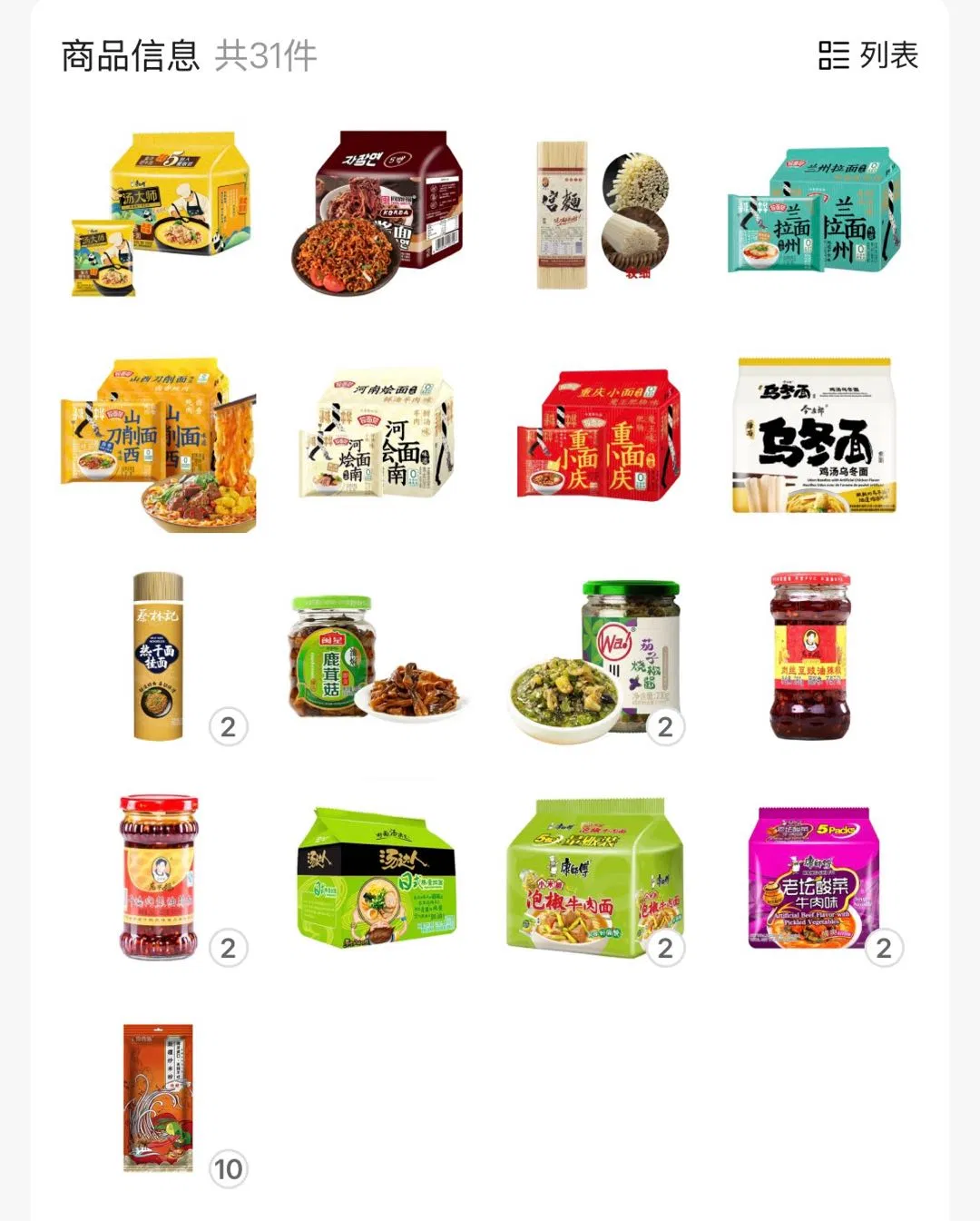Select the 茄子烧椒 jar item
Screen dimensions: 980x1221
pyautogui.click(x=599, y=657)
